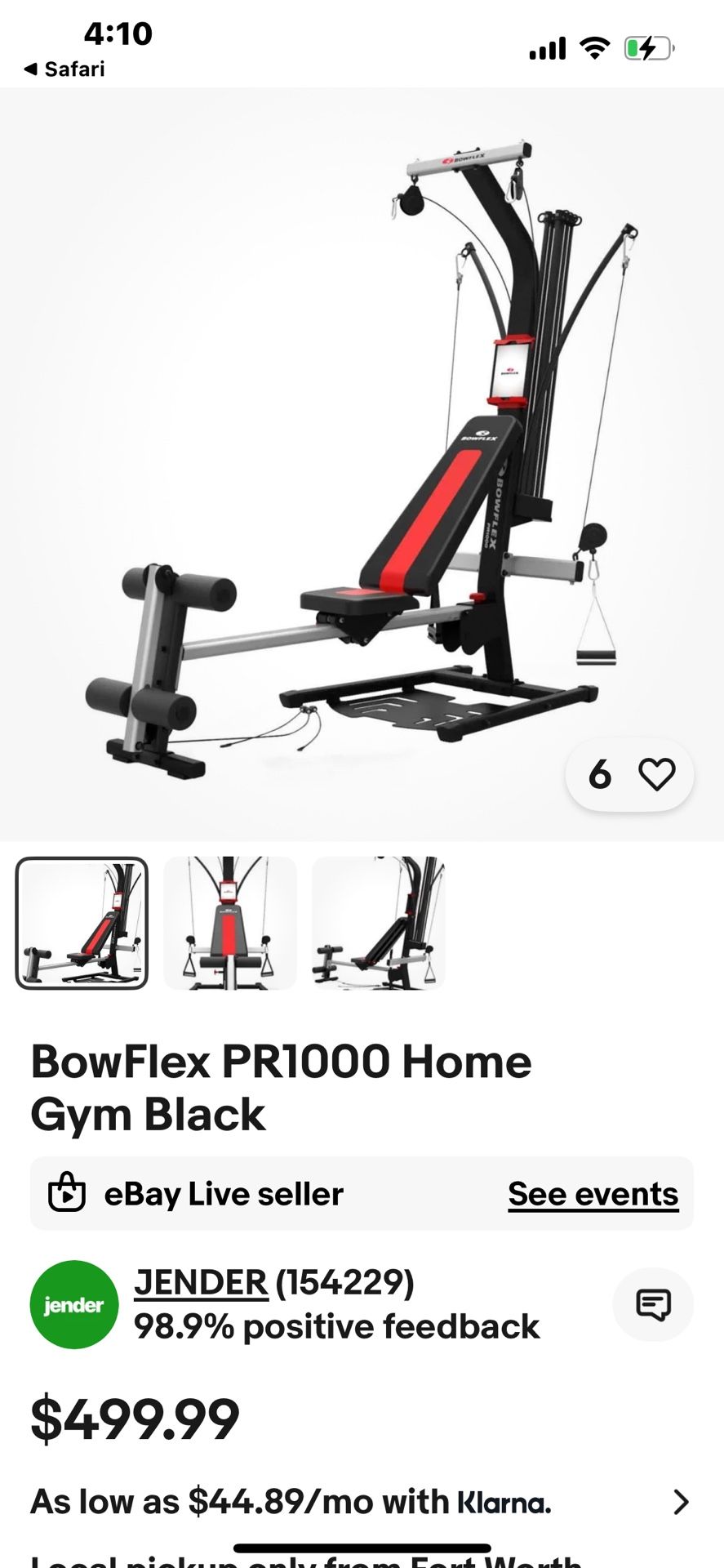Tap the BowFlex PR1000 listing title
724x1568 pixels.
coord(280,1086)
